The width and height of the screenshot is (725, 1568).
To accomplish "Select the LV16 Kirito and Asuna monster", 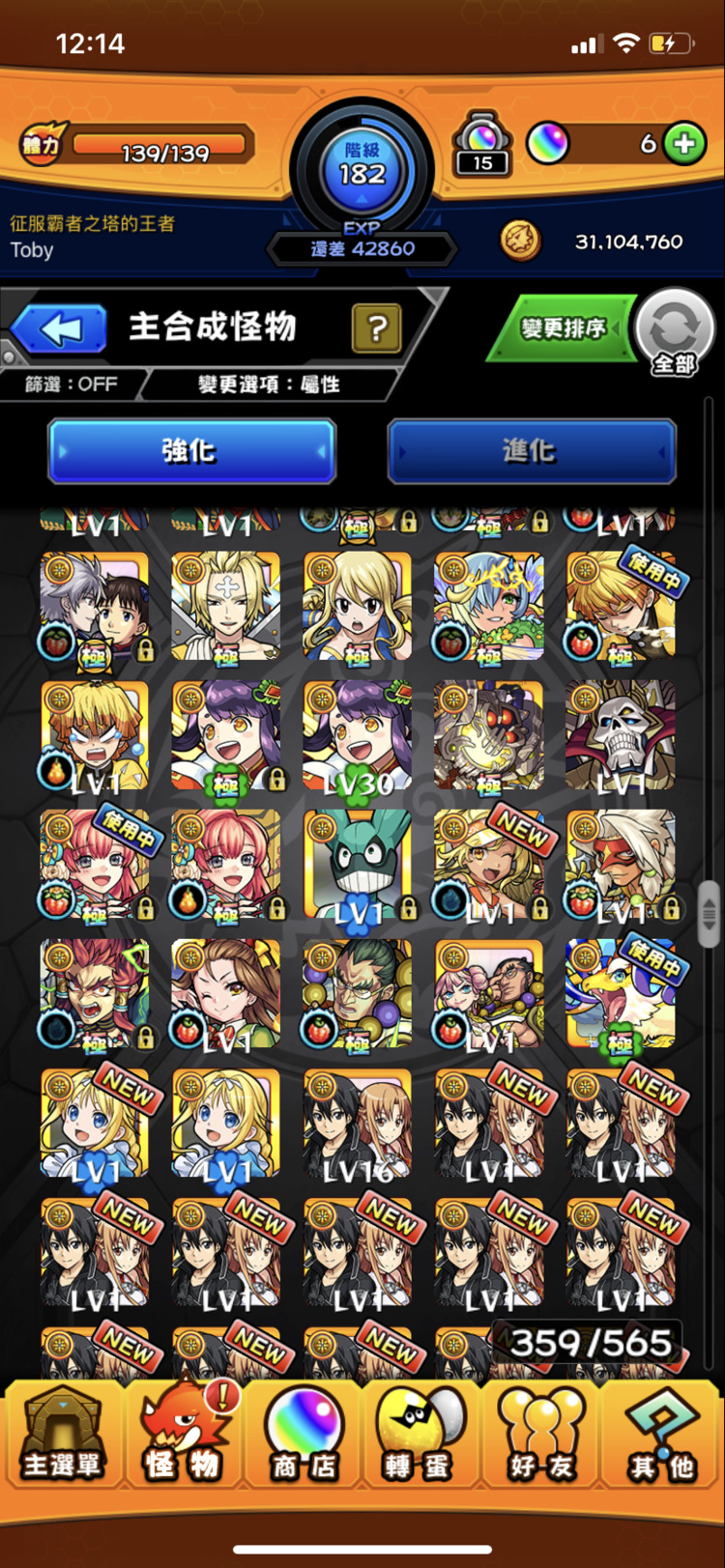I will point(358,1124).
